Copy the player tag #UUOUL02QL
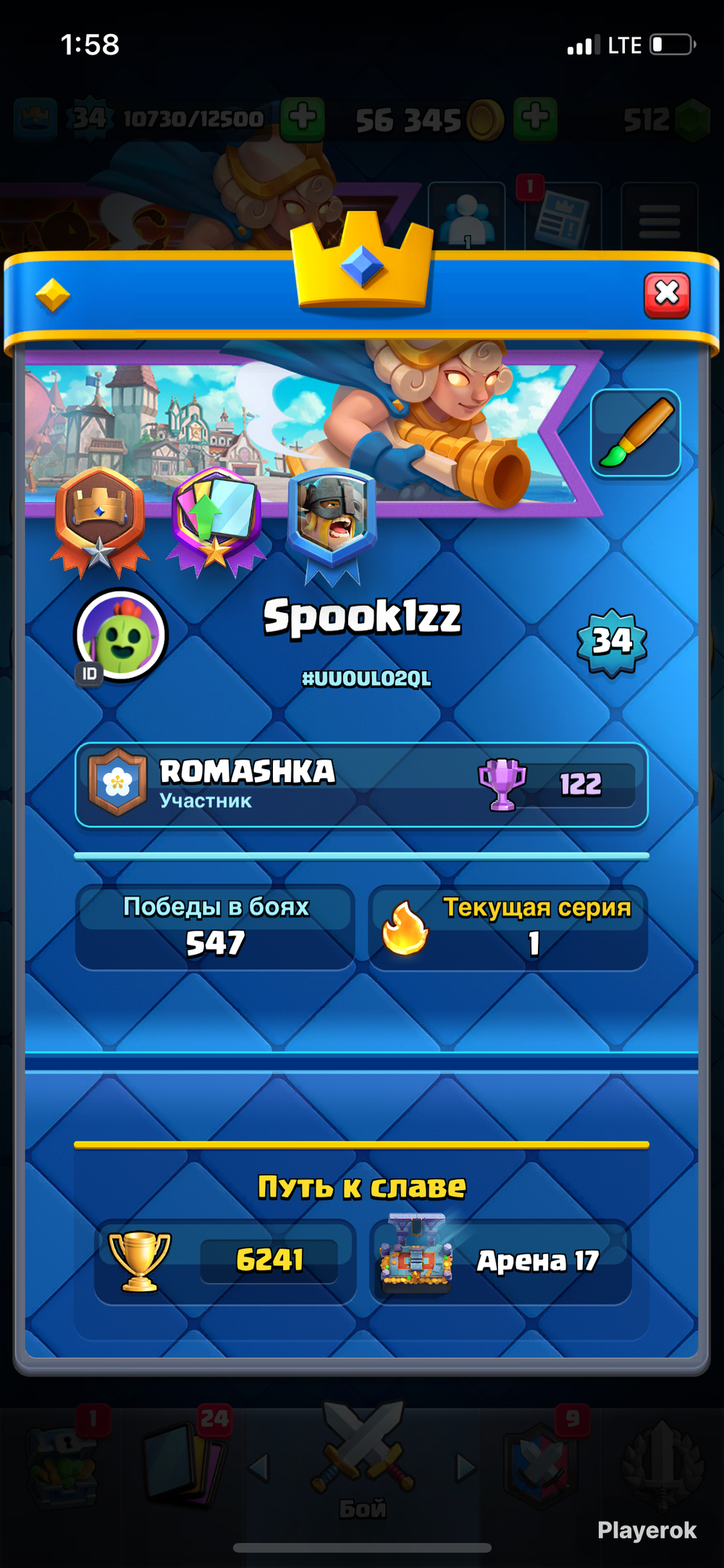 (x=366, y=679)
